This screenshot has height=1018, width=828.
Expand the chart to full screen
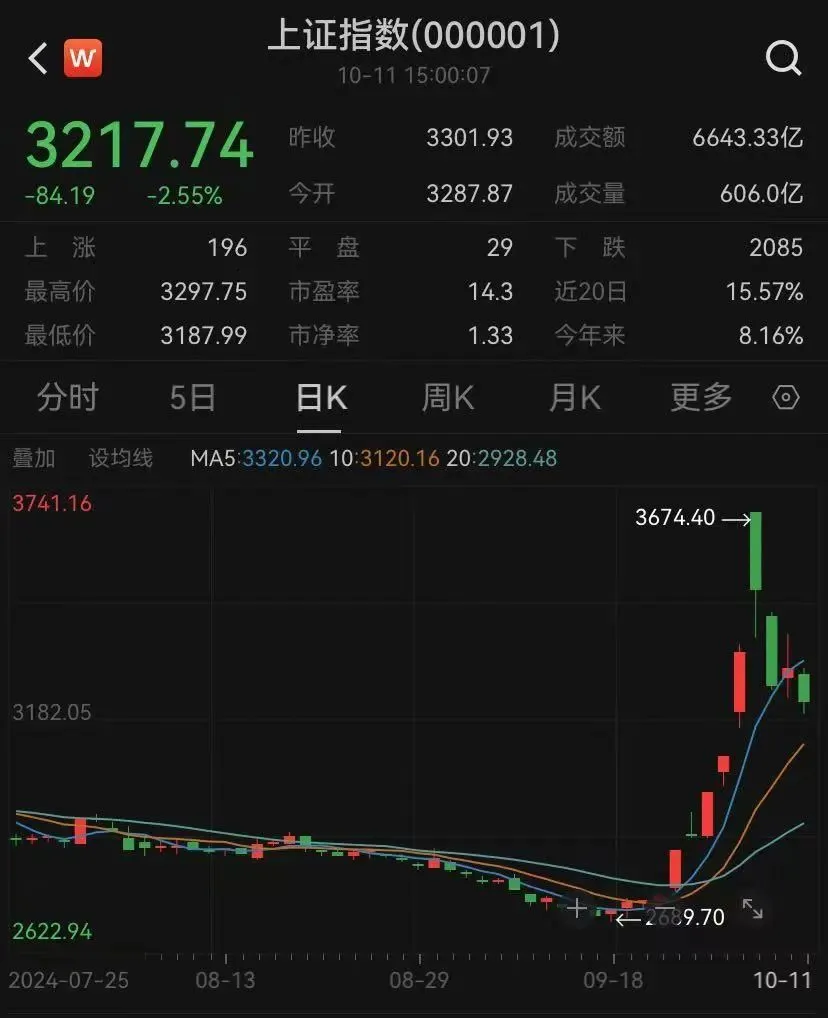point(752,909)
